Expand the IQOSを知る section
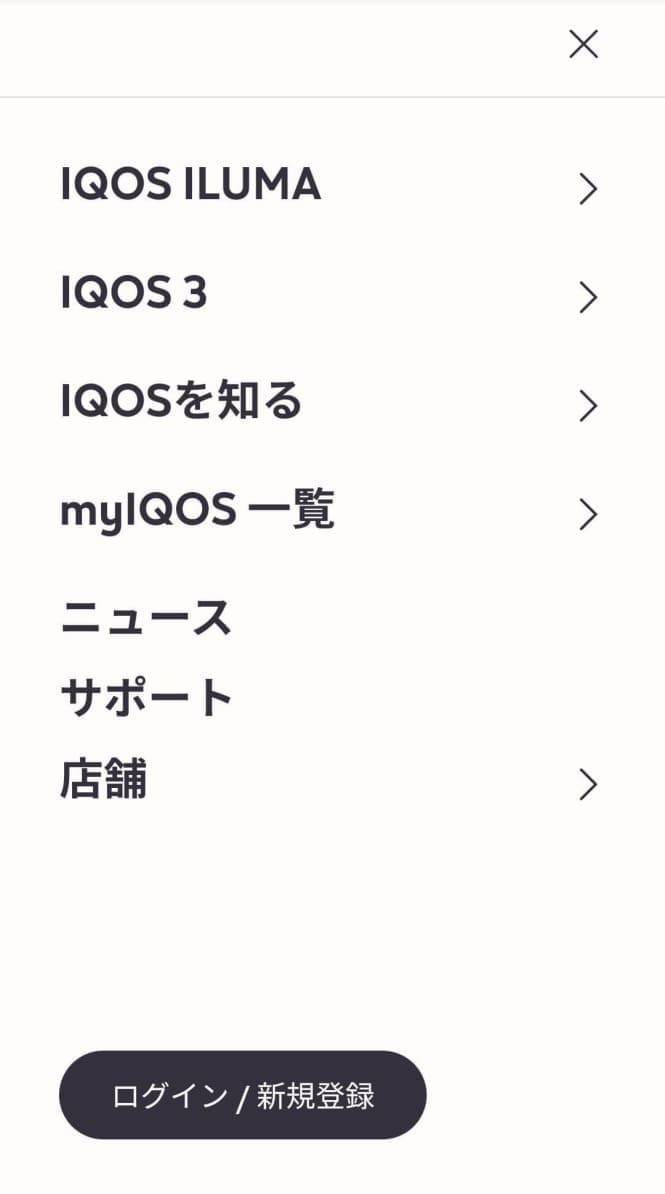Viewport: 665px width, 1194px height. (587, 405)
